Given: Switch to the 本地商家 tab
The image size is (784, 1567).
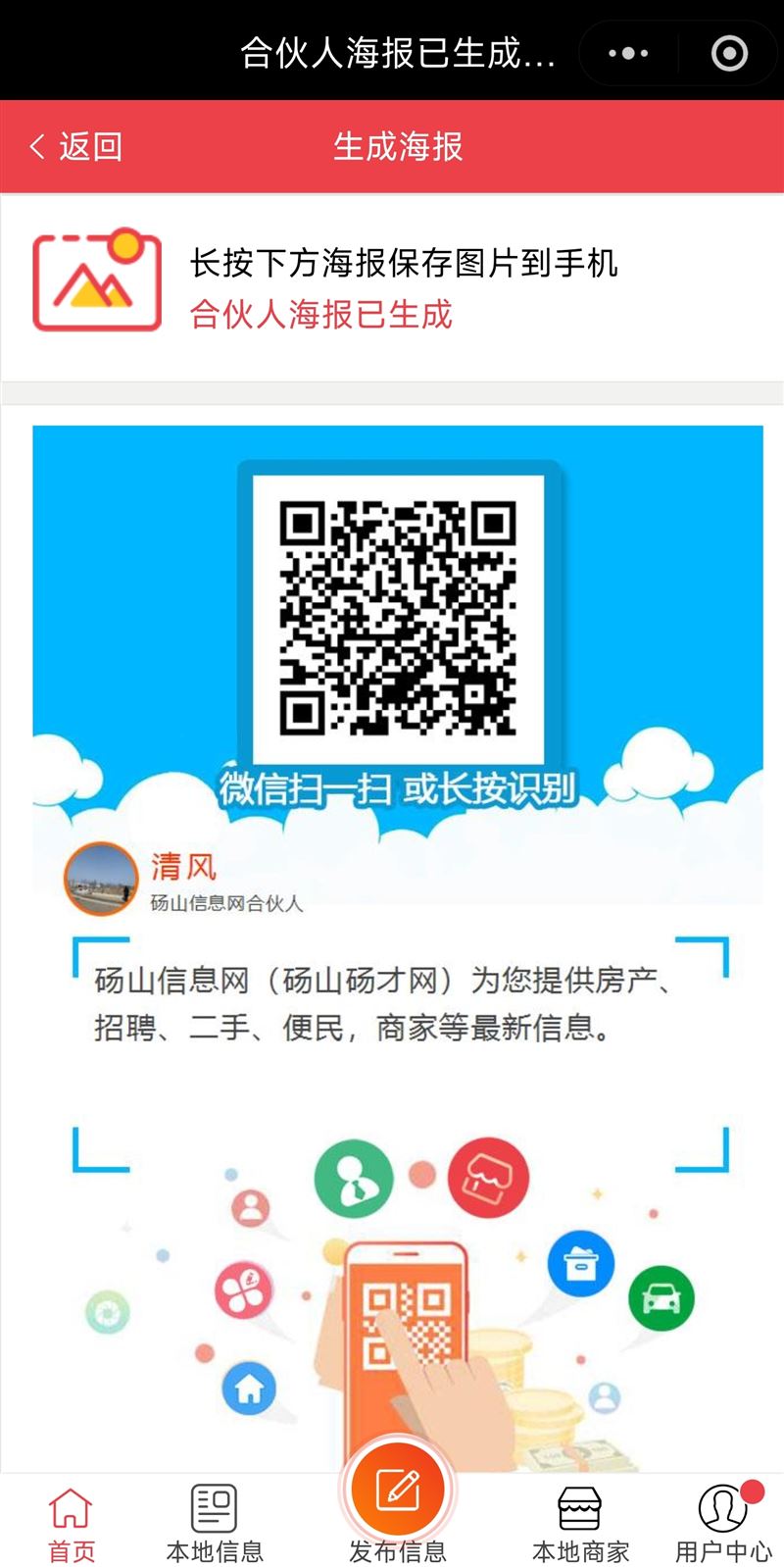Looking at the screenshot, I should (580, 1523).
